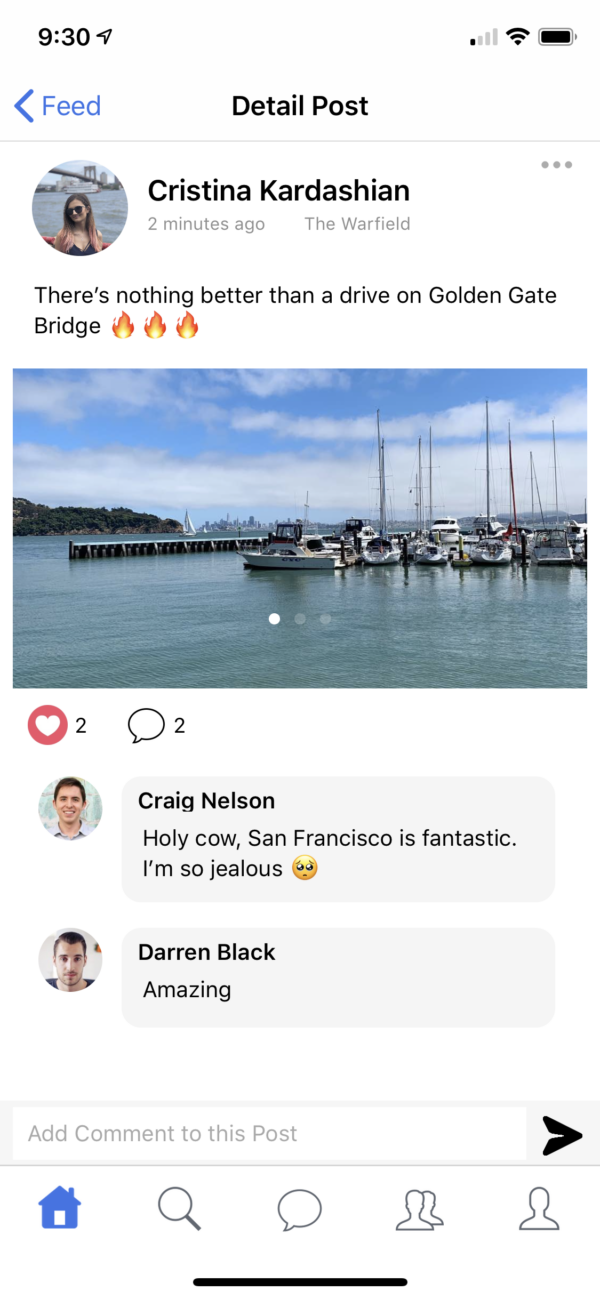Switch to the home tab
600x1299 pixels.
(x=60, y=1209)
